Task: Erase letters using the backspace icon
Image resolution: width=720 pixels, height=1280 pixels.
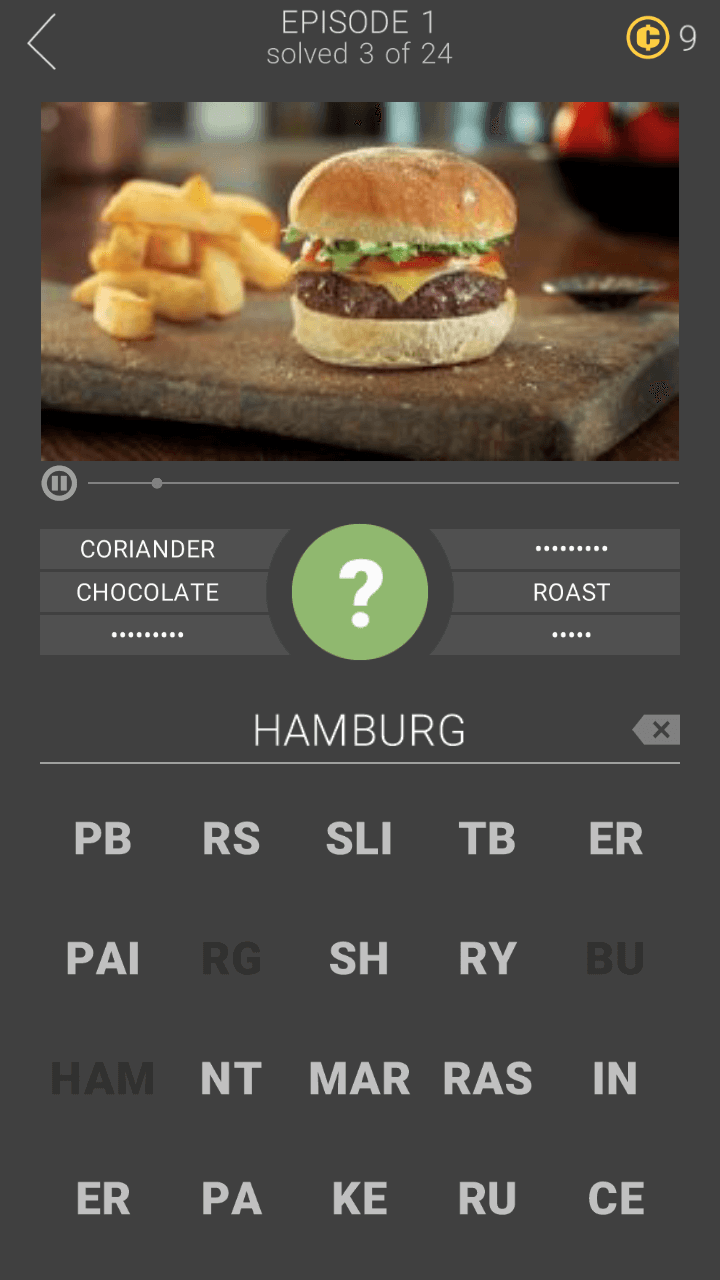Action: click(657, 730)
